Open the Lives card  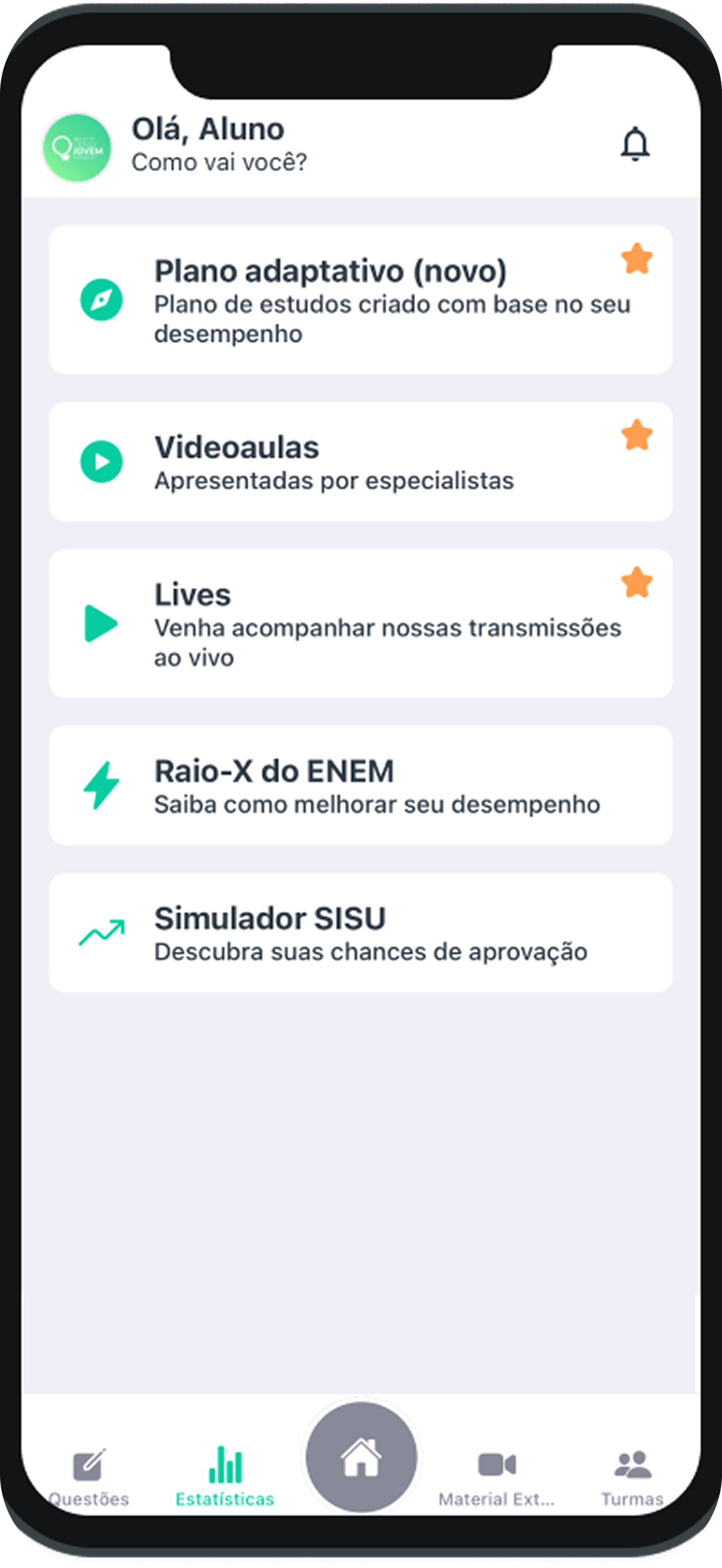360,623
